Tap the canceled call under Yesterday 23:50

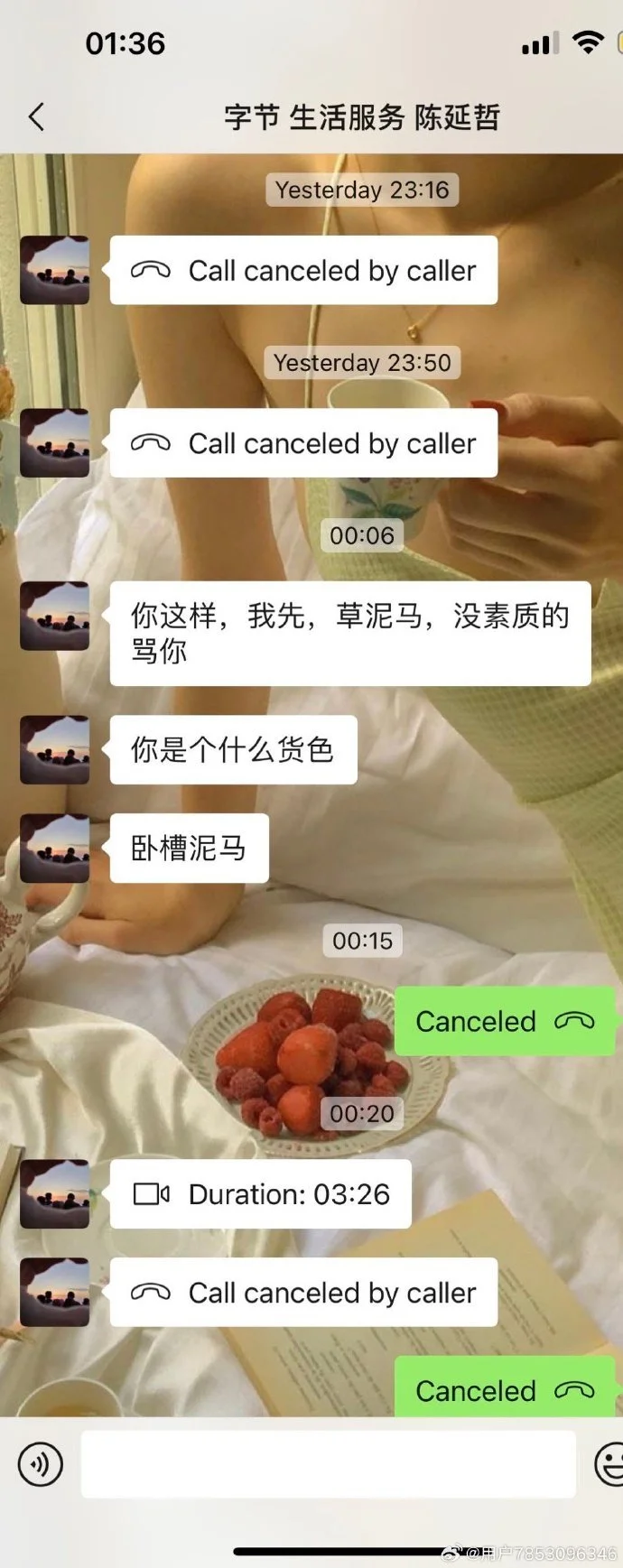[x=303, y=443]
